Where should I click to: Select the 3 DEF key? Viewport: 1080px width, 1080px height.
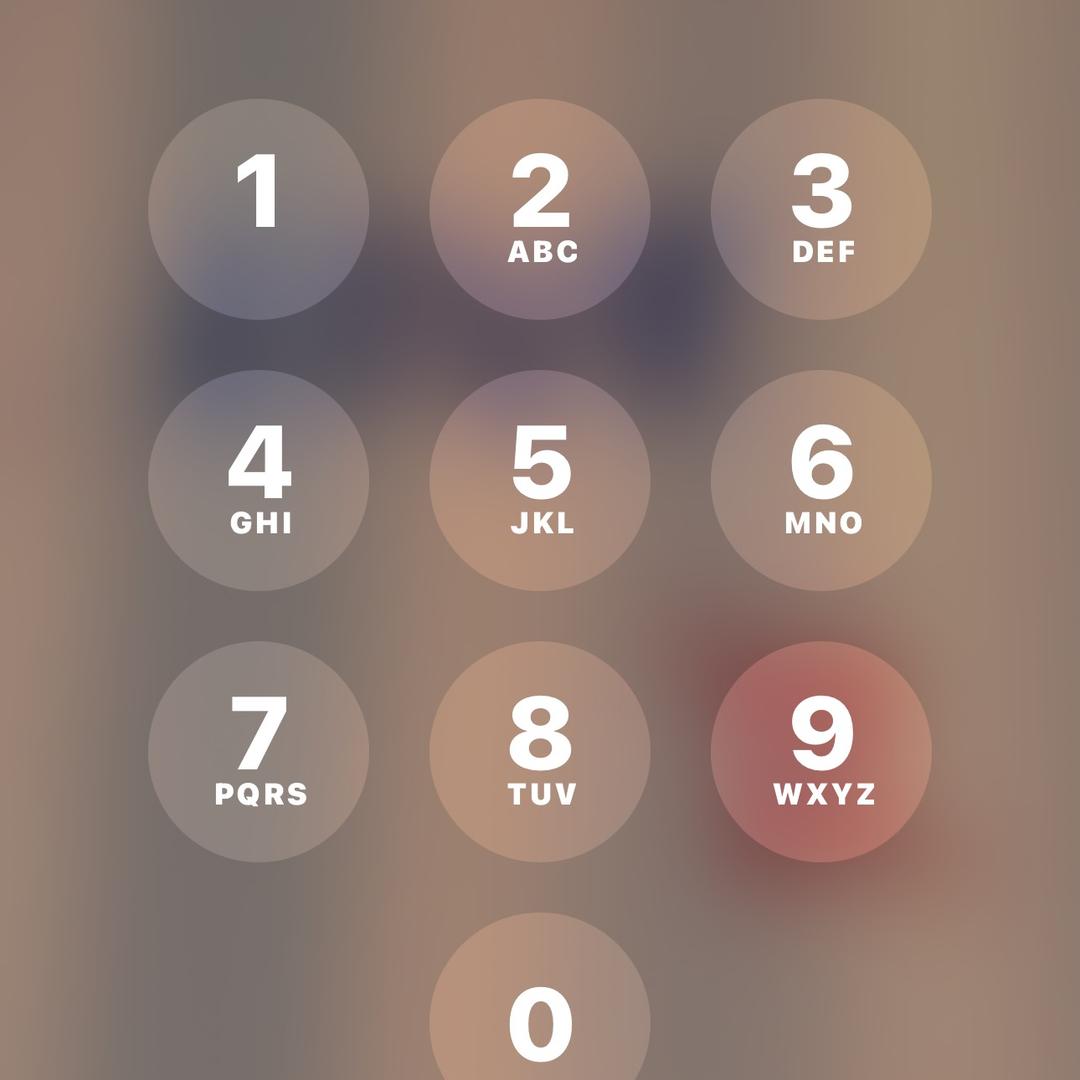[821, 209]
